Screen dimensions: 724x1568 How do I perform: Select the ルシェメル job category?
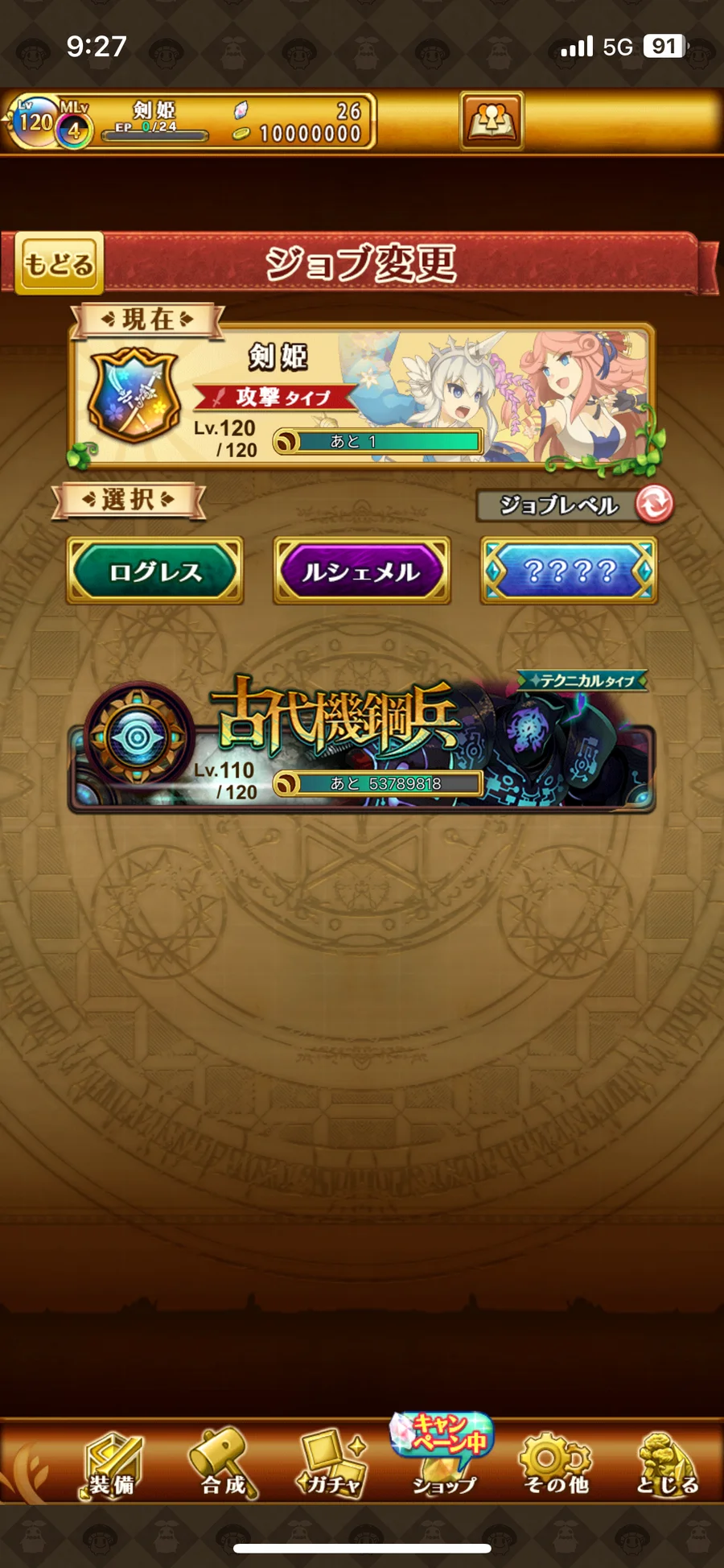tap(361, 571)
